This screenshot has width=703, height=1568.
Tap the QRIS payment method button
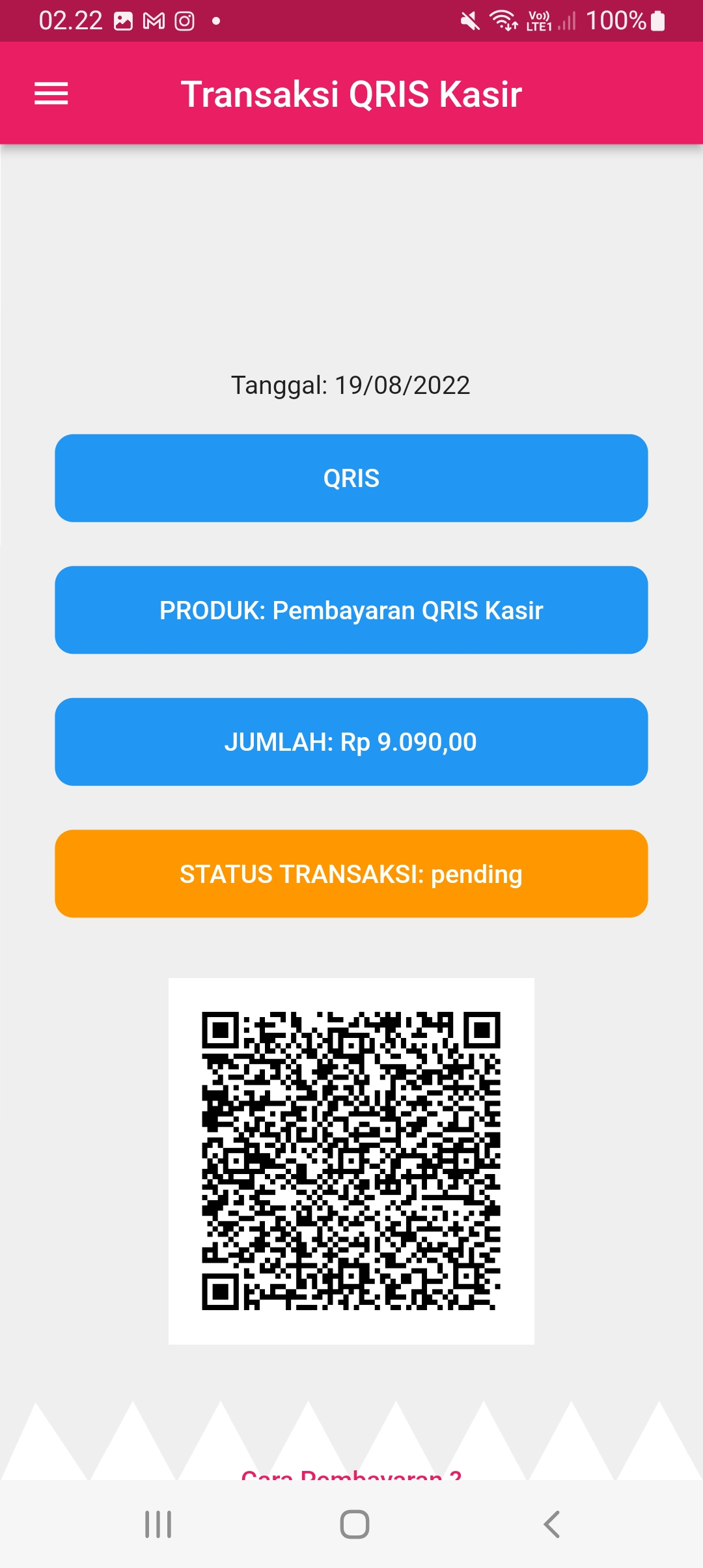351,477
